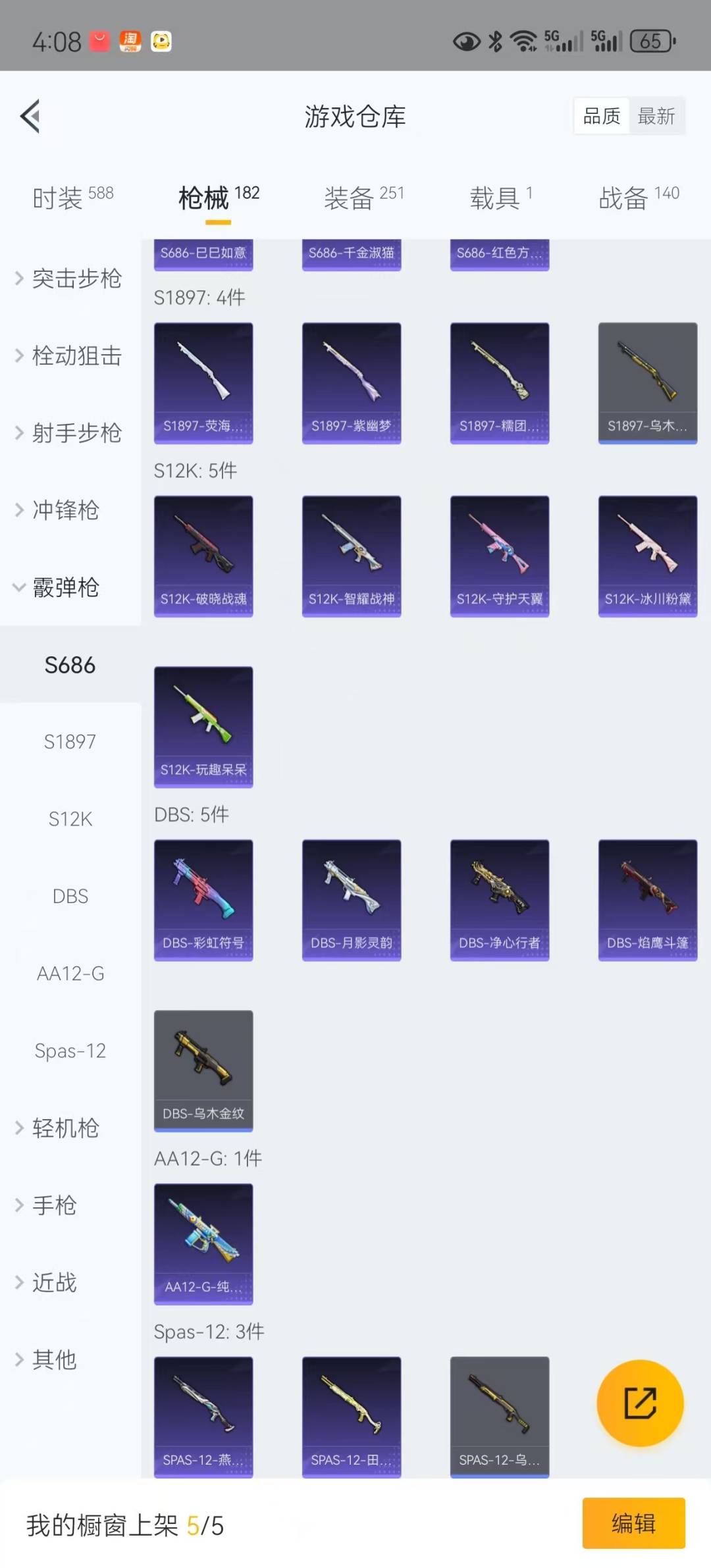The height and width of the screenshot is (1568, 711).
Task: Jump to the S1897 subcategory
Action: (70, 742)
